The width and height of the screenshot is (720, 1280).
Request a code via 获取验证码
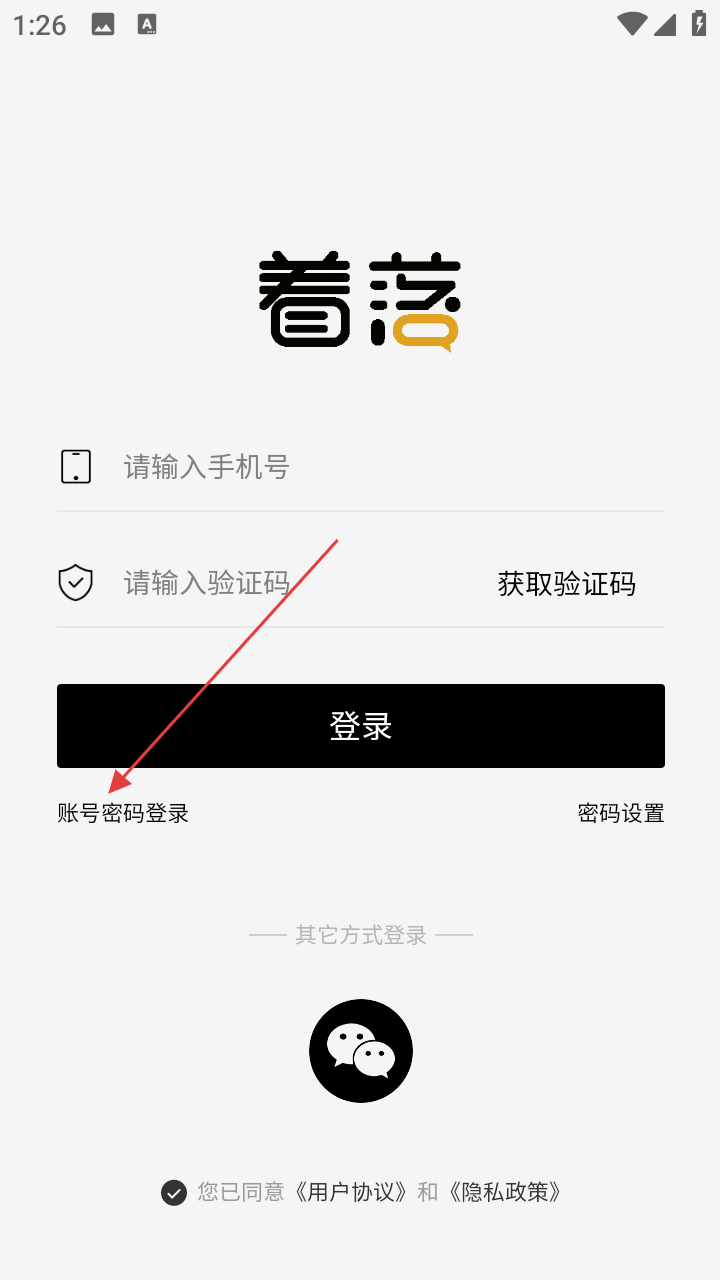[566, 584]
